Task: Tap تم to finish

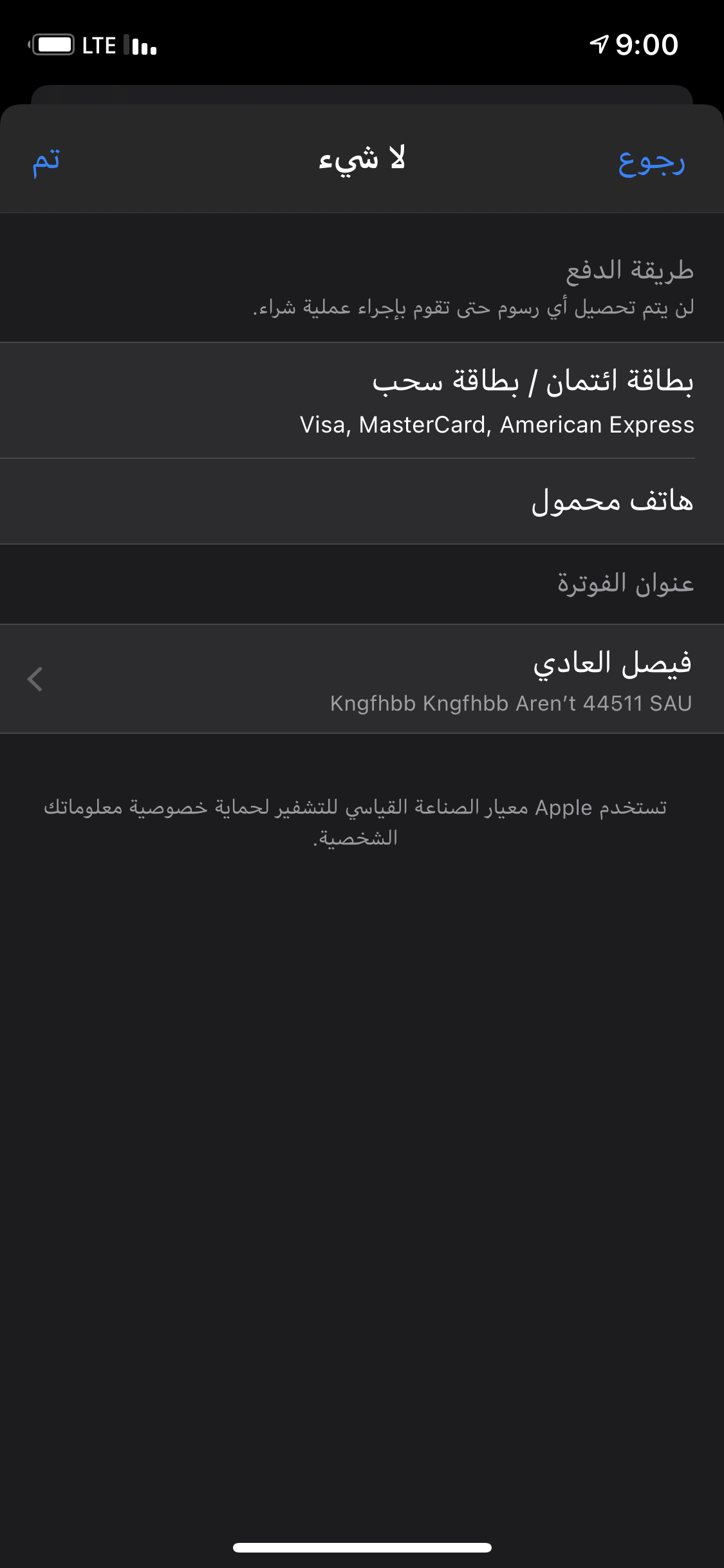Action: click(46, 161)
